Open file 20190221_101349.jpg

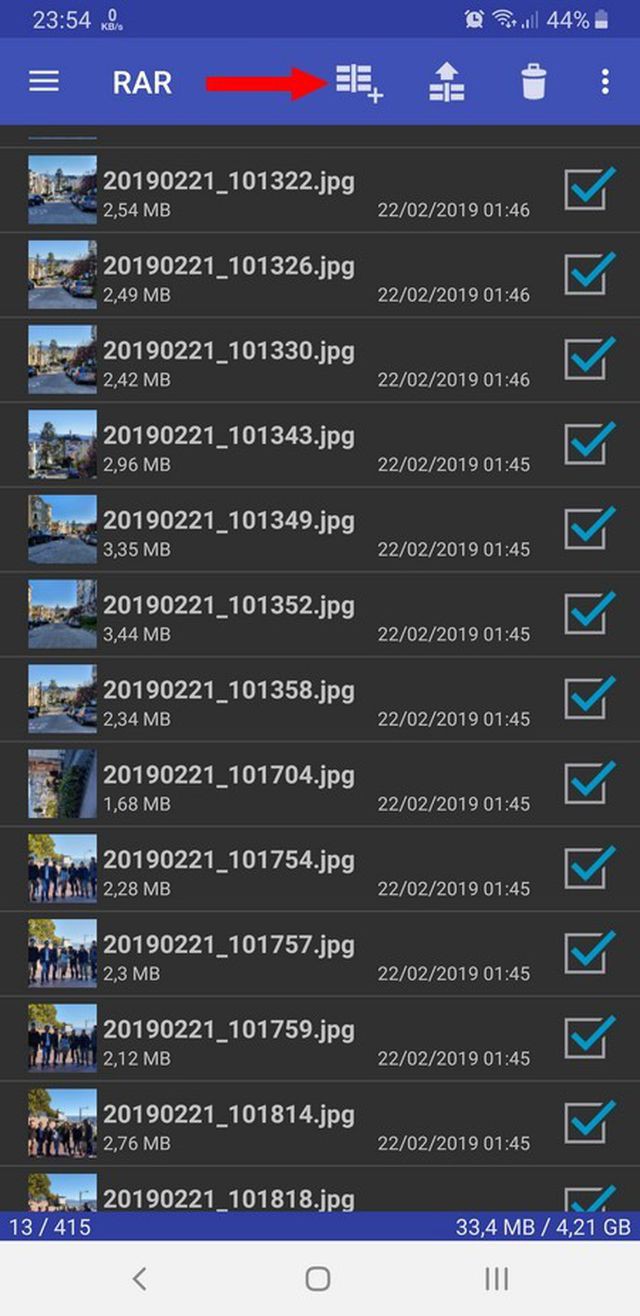point(229,521)
